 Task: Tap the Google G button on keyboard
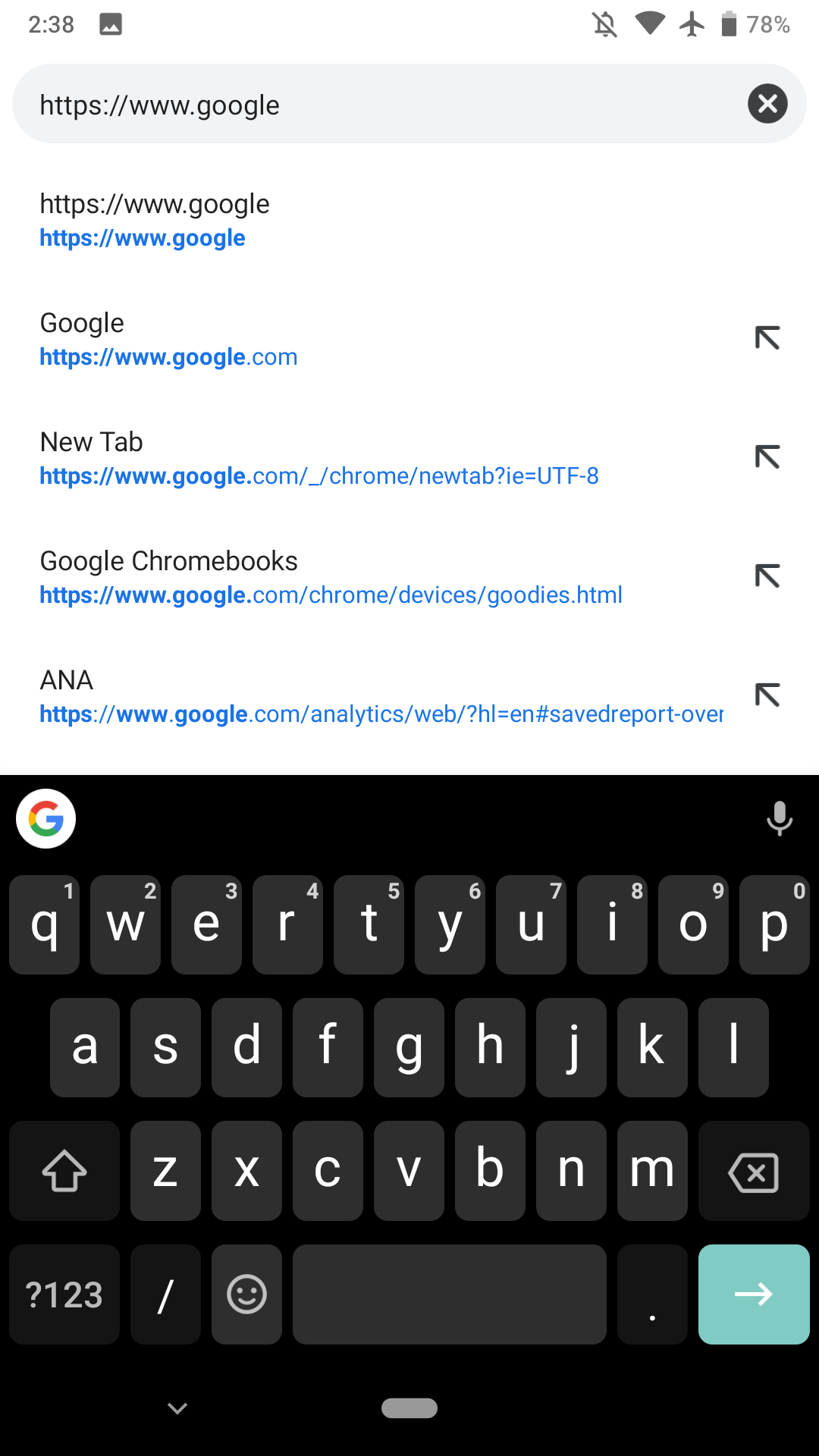tap(46, 819)
